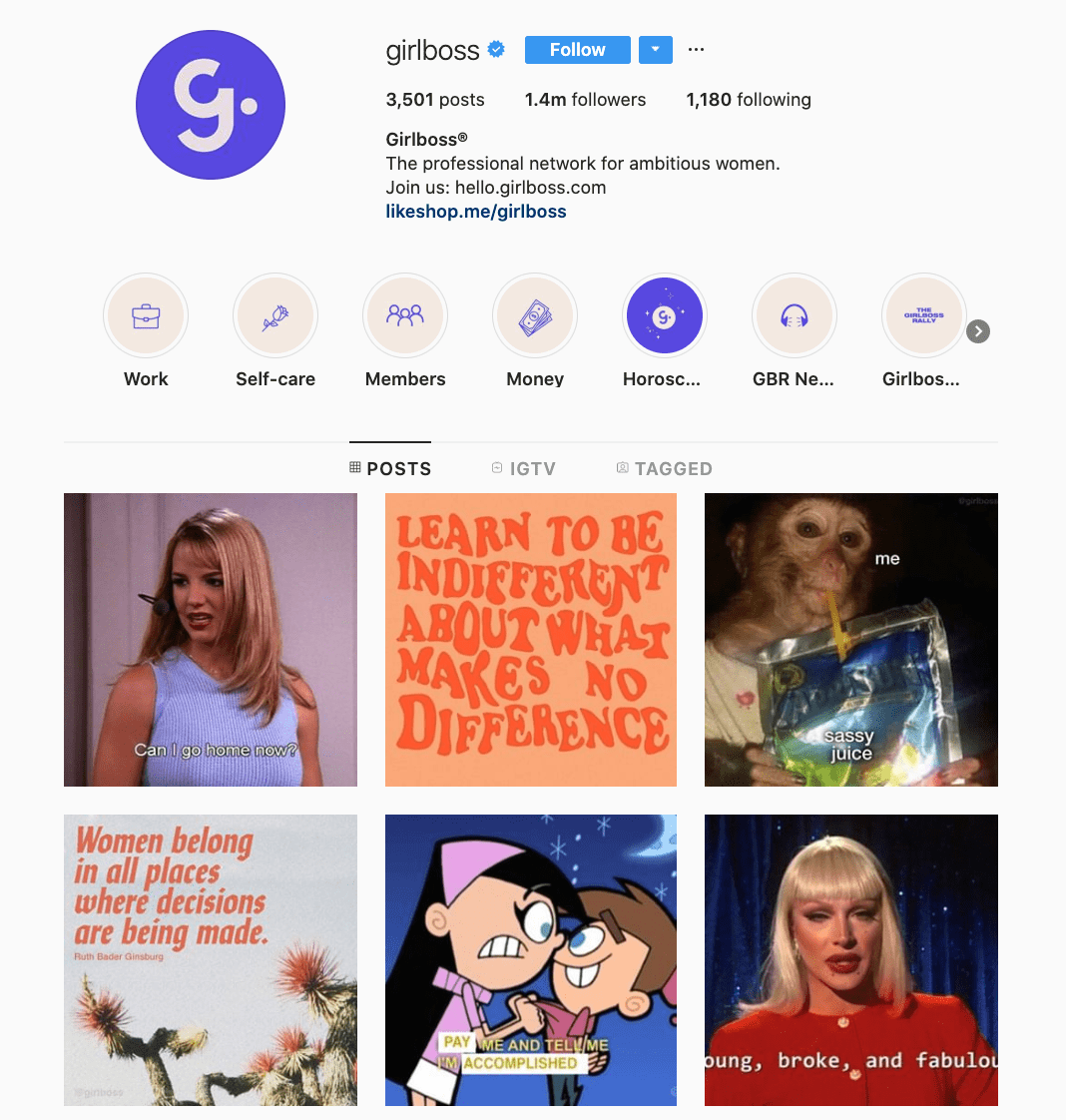Open the Members story highlight
1066x1120 pixels.
(405, 316)
